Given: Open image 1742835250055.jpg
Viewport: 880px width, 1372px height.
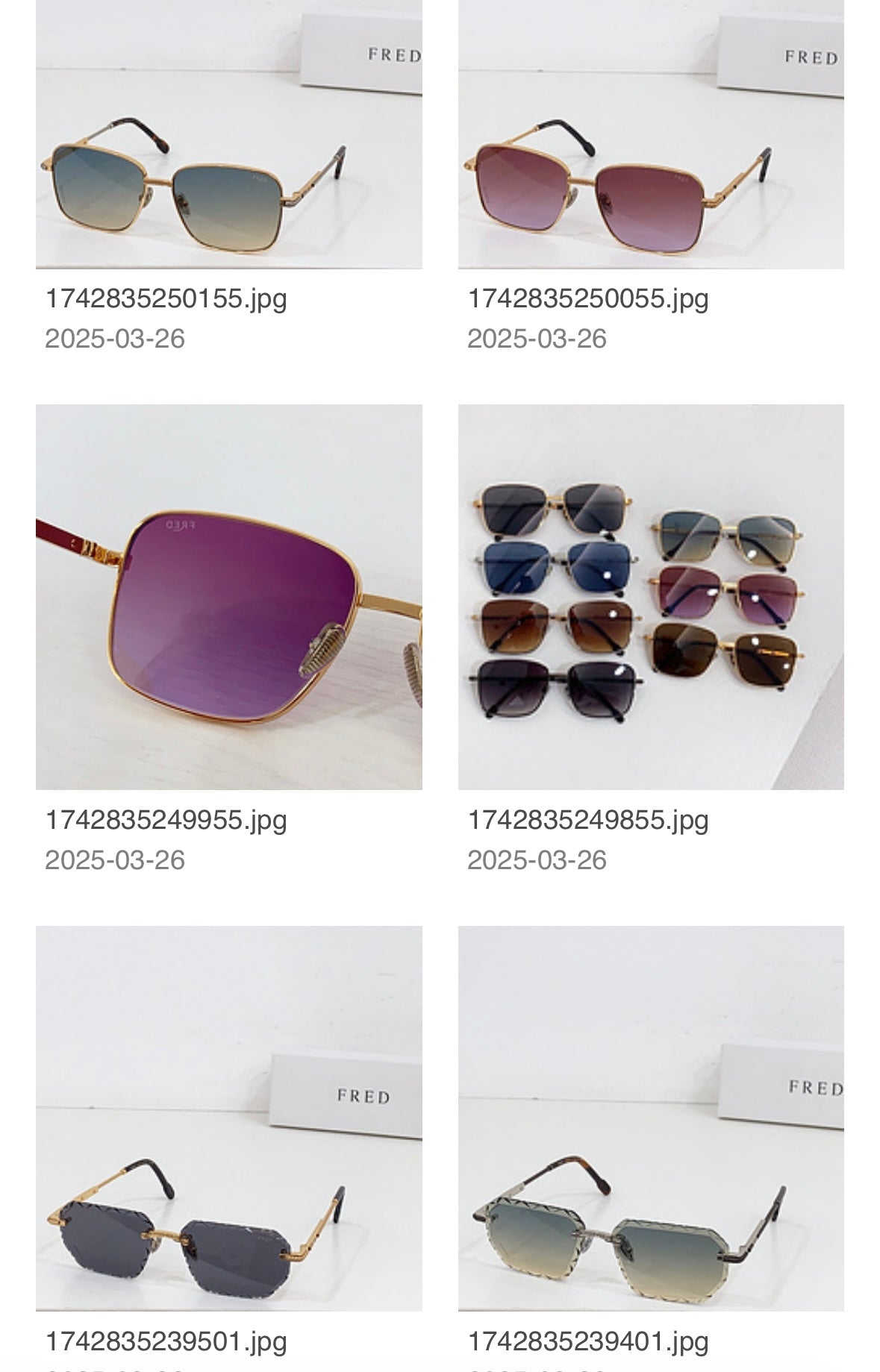Looking at the screenshot, I should (x=651, y=134).
